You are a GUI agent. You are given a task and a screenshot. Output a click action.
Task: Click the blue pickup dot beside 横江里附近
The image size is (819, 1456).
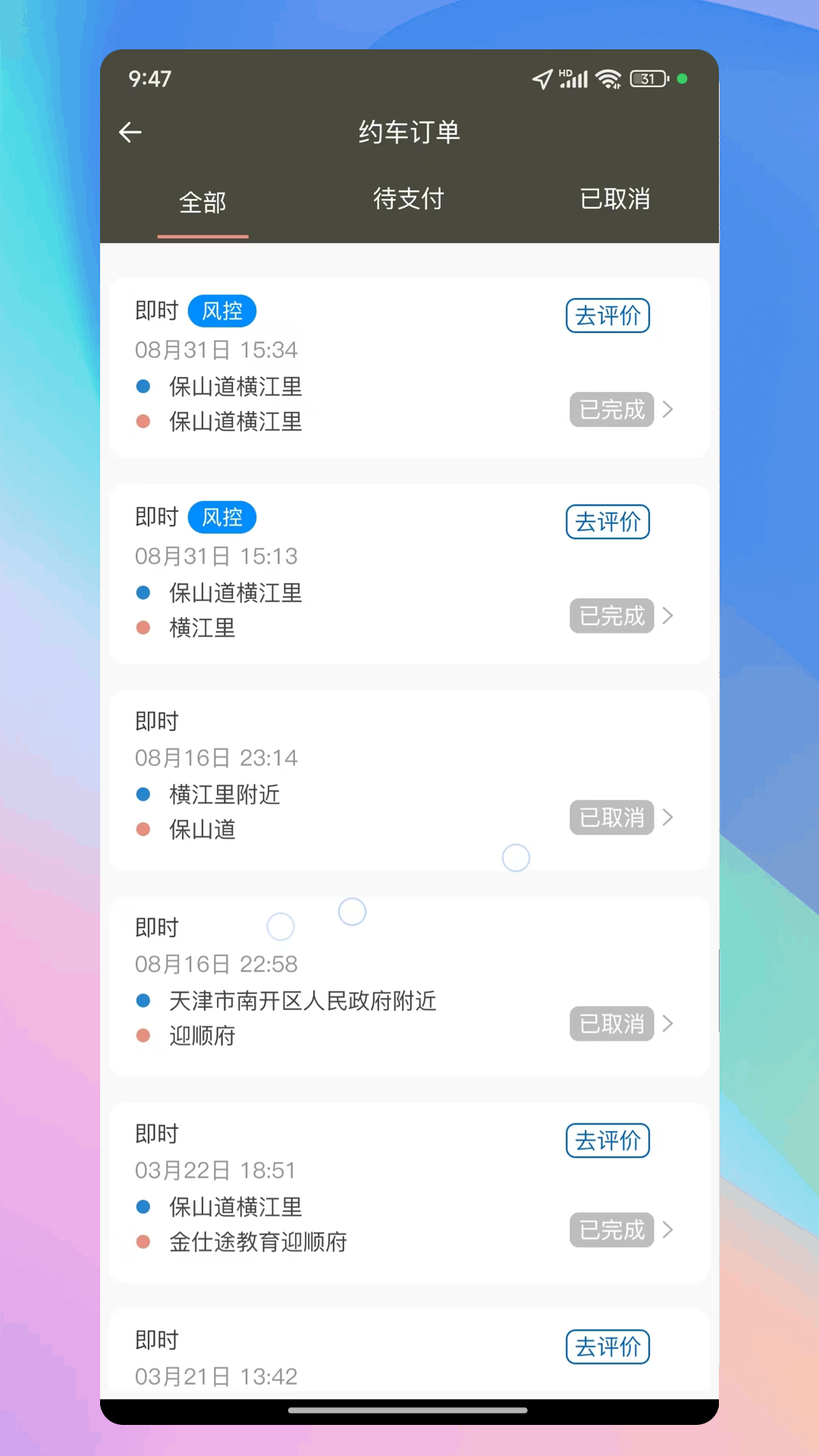[x=143, y=793]
